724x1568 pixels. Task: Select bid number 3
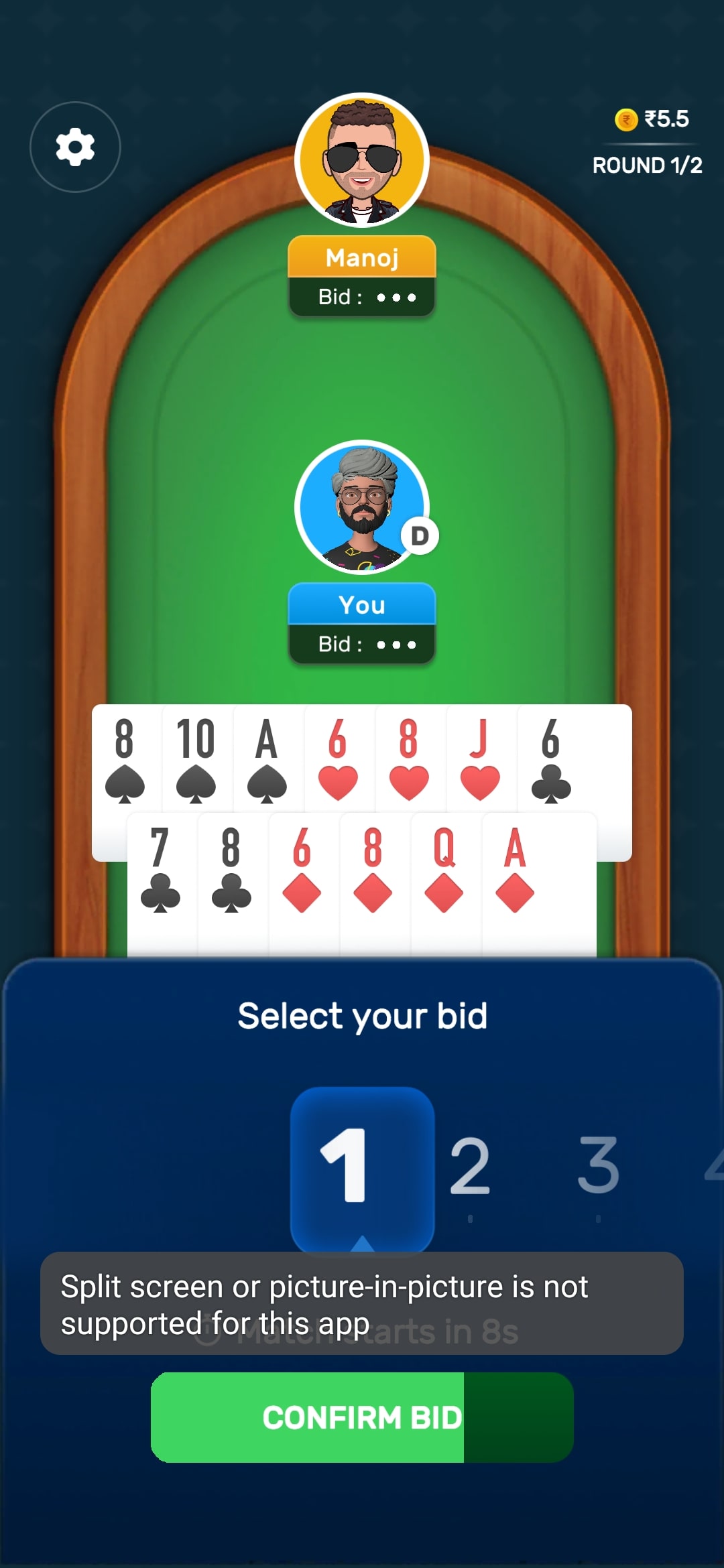point(598,1166)
